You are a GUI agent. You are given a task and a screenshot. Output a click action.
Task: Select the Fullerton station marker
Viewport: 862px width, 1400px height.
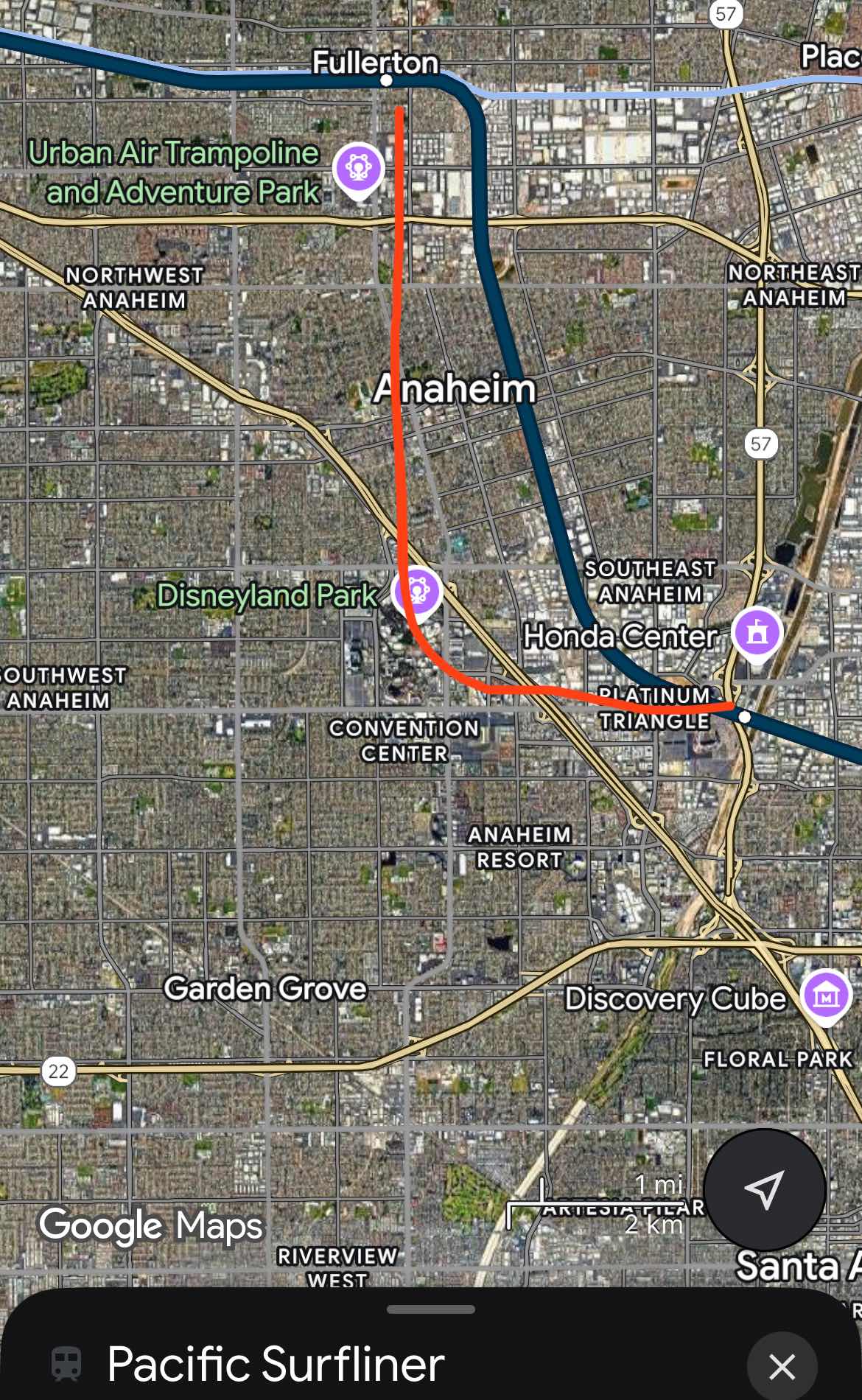point(386,80)
